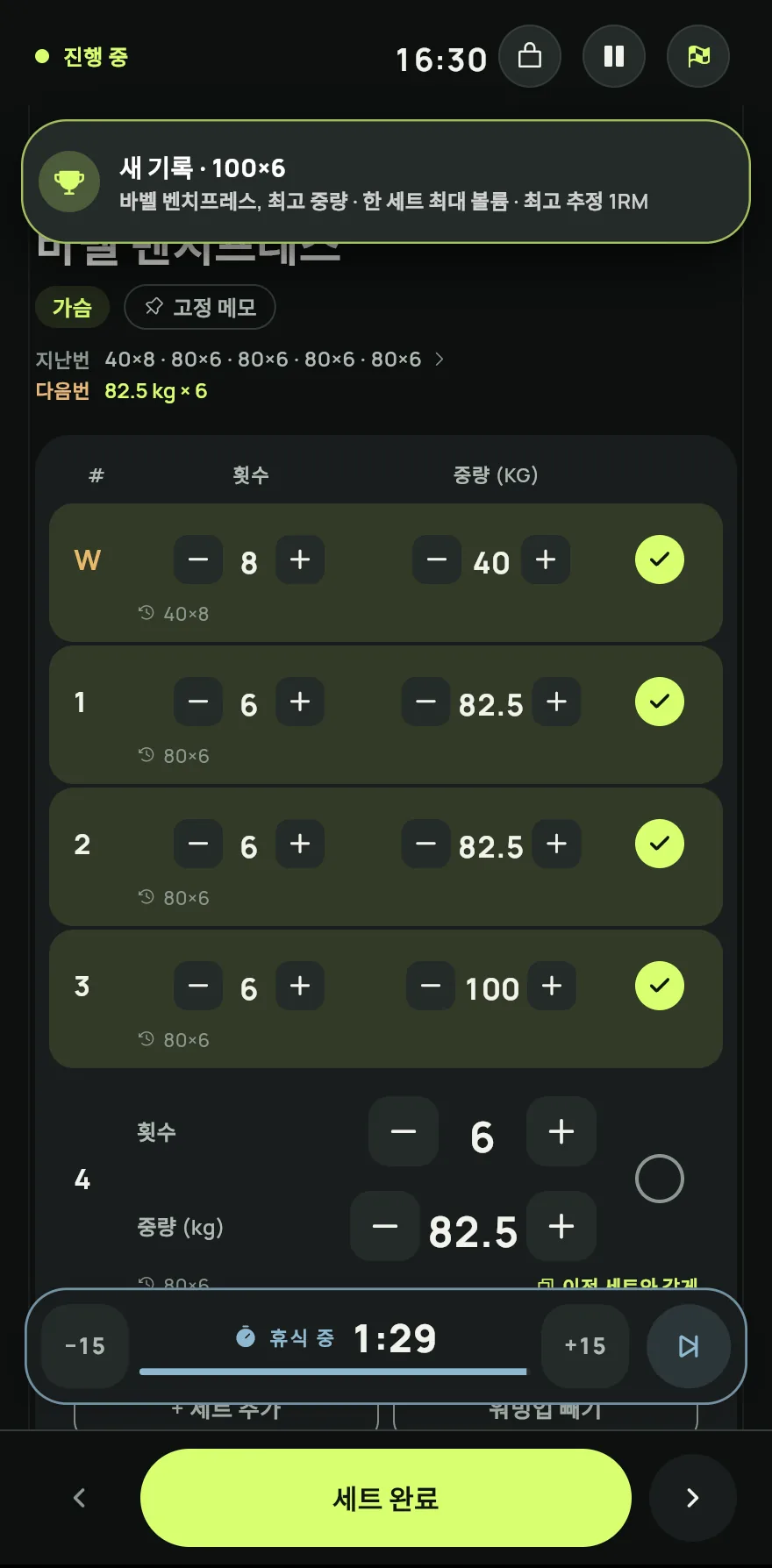This screenshot has height=1568, width=772.
Task: Decrease weight on set 4
Action: 385,1226
